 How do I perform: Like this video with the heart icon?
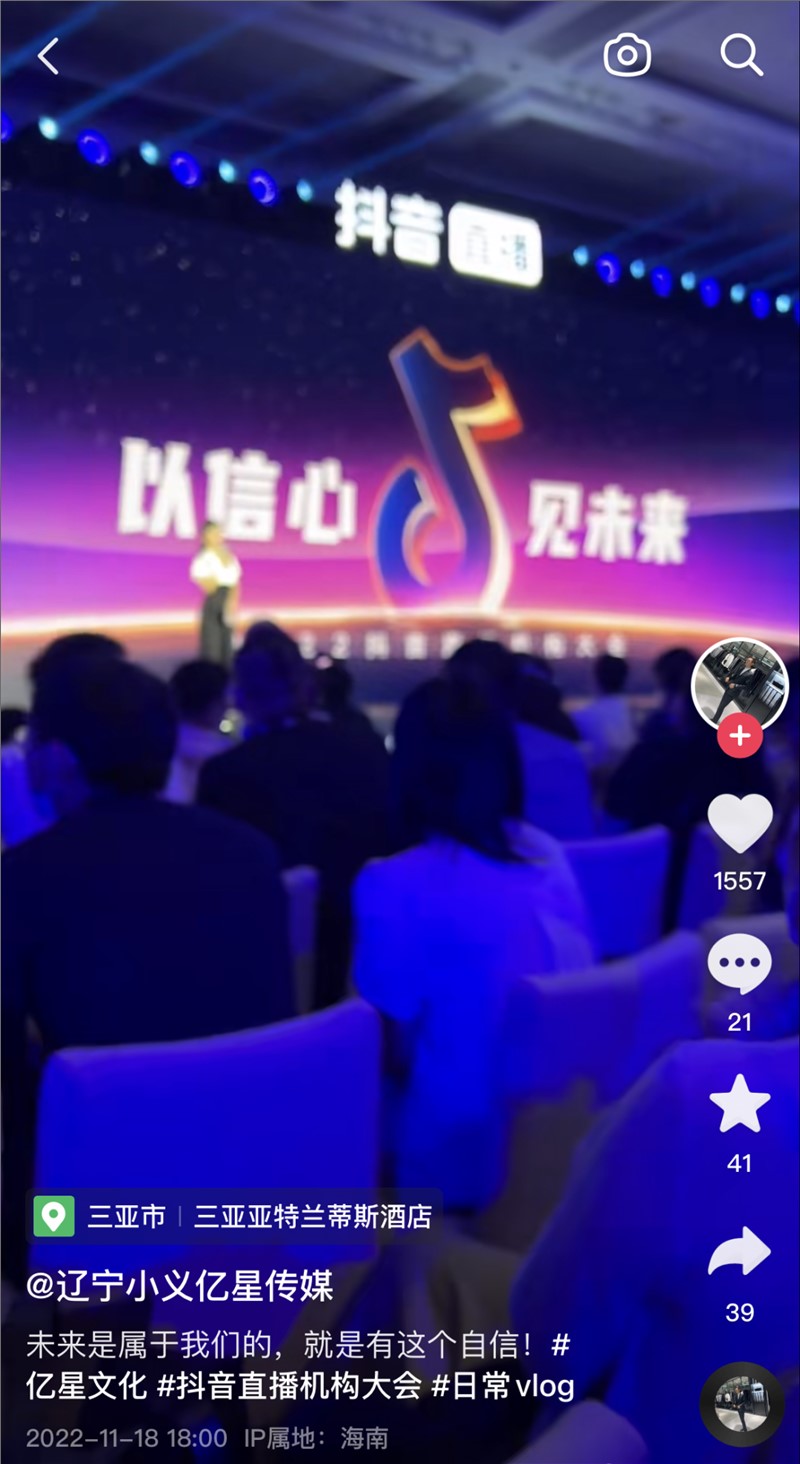click(740, 823)
